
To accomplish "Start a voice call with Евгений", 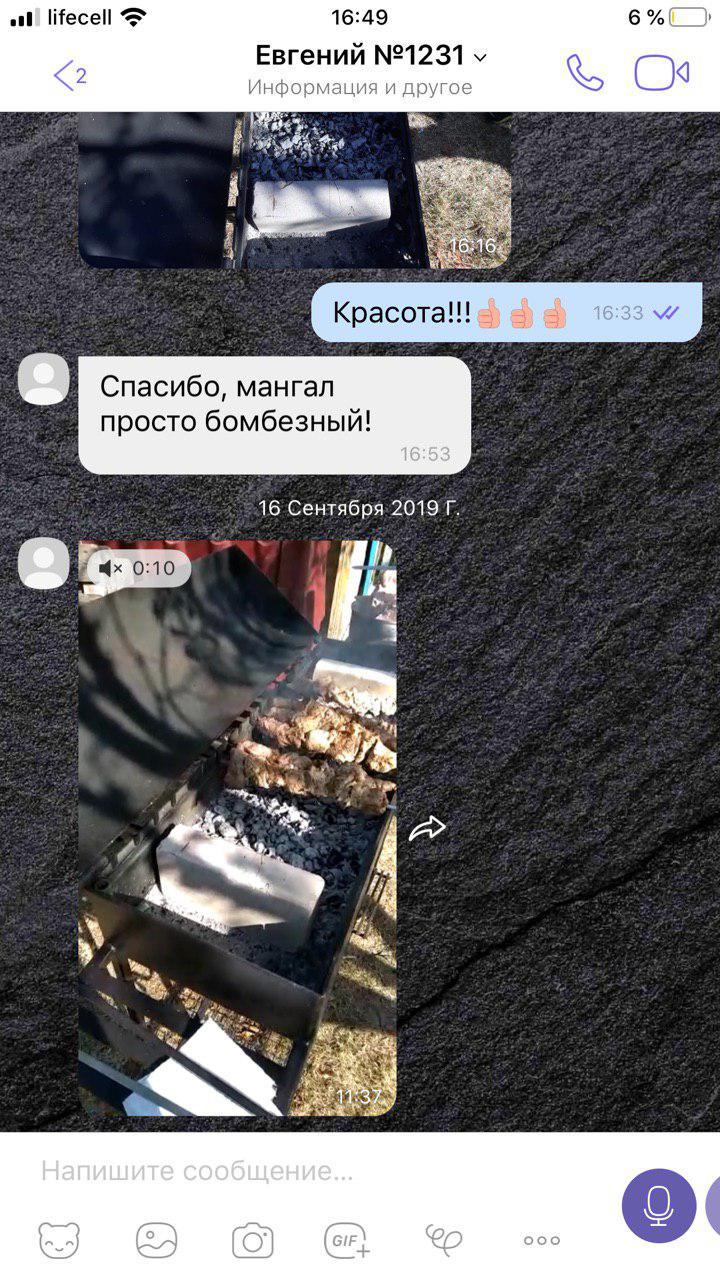I will tap(584, 73).
